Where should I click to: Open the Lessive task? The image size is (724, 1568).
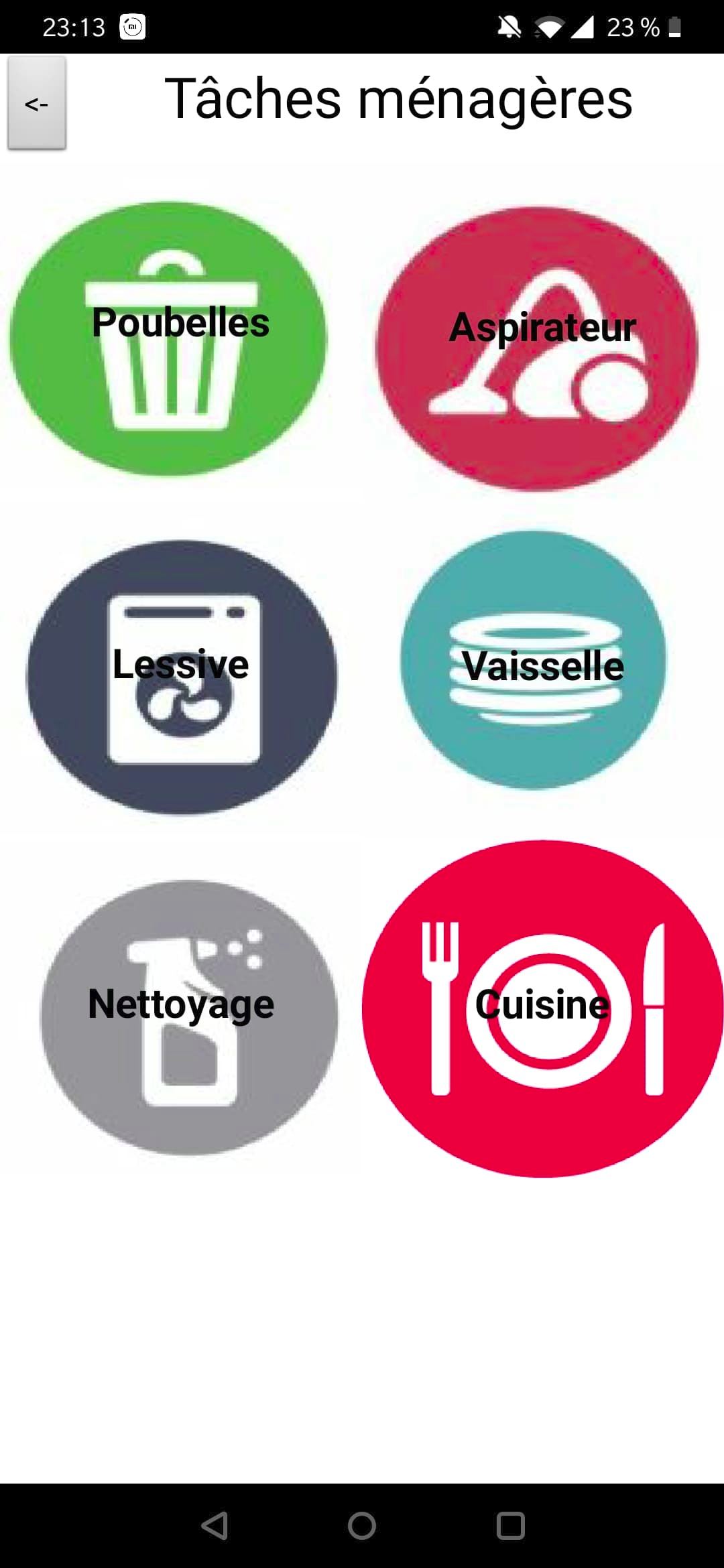[x=182, y=677]
